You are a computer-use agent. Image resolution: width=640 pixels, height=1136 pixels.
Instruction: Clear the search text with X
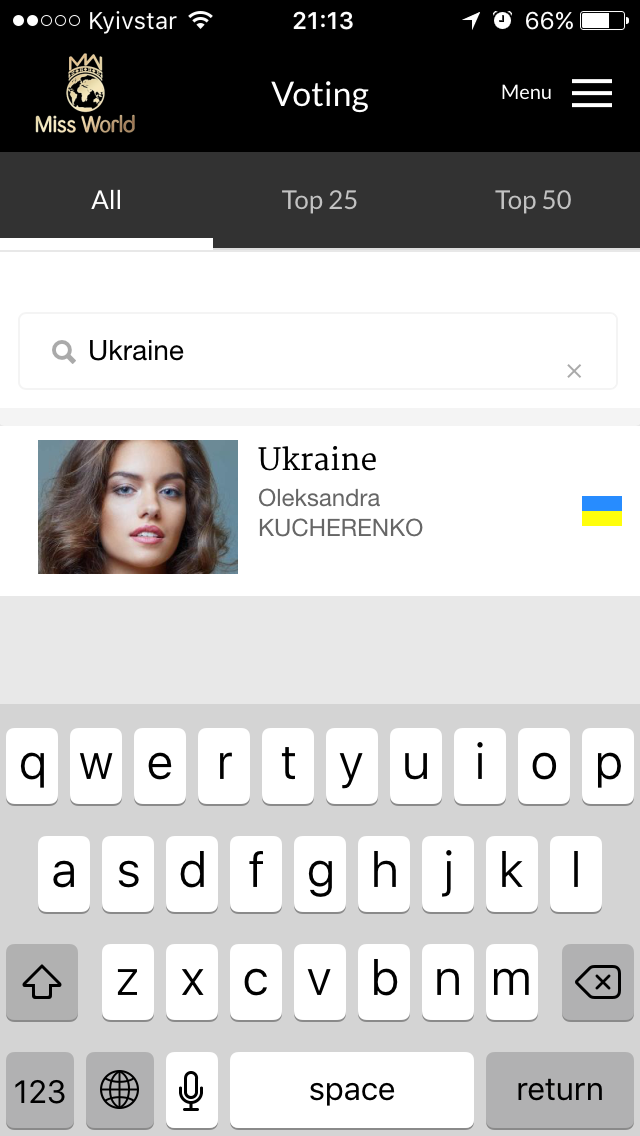[574, 371]
